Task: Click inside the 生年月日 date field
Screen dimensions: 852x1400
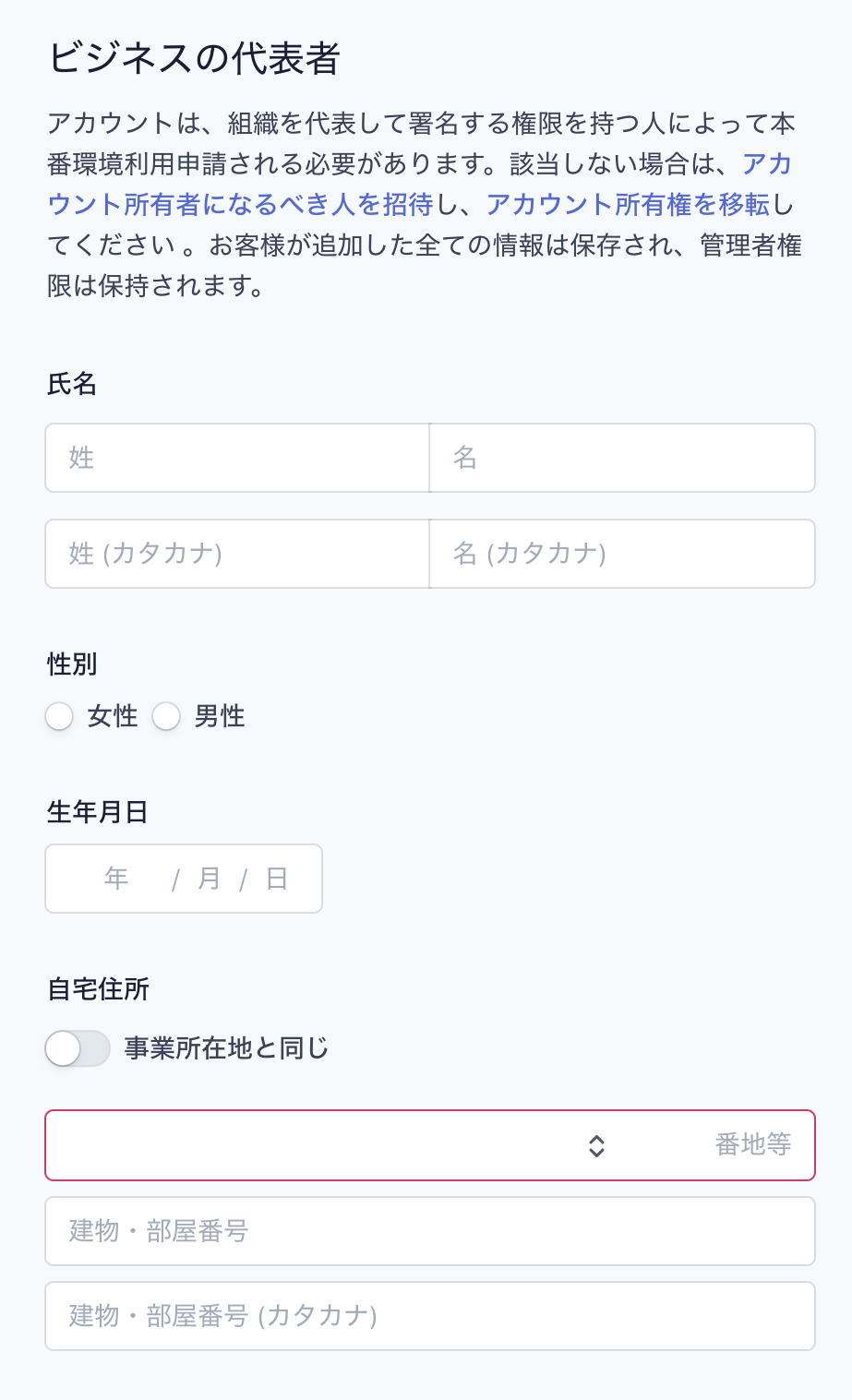Action: 183,878
